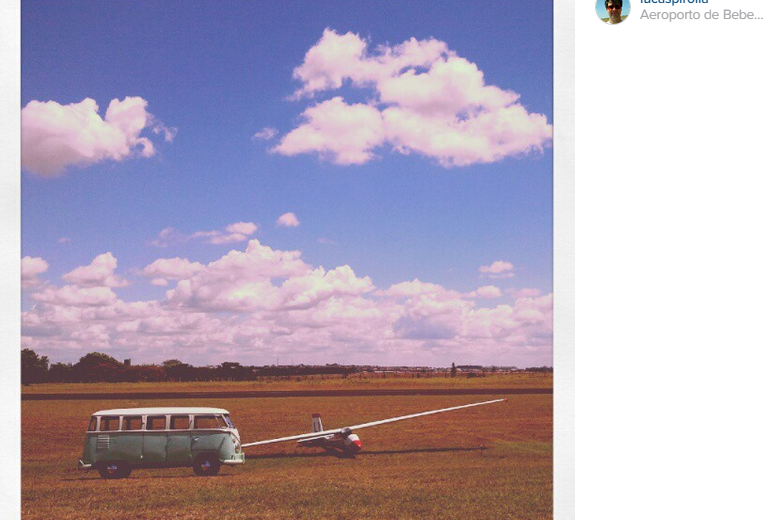This screenshot has width=767, height=520.
Task: Open the posted photo of the van and glider
Action: coord(287,260)
